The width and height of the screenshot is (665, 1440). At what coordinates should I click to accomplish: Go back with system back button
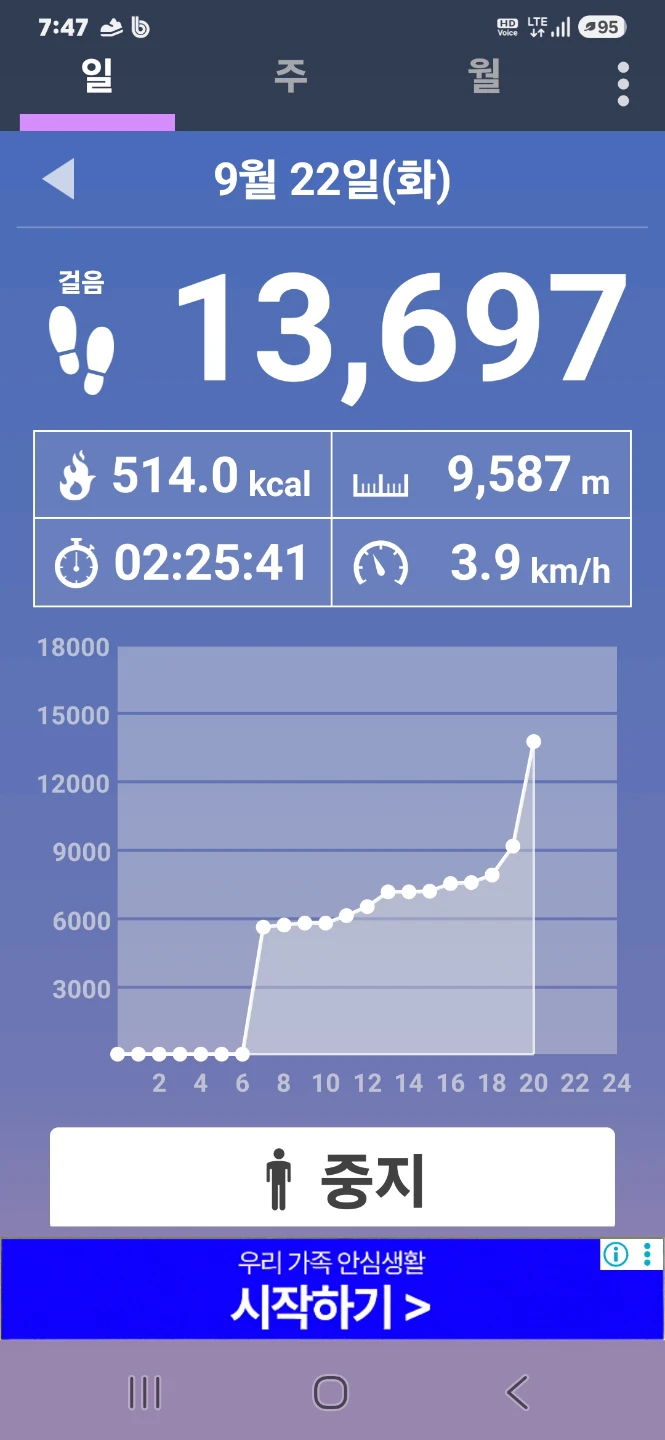coord(517,1392)
